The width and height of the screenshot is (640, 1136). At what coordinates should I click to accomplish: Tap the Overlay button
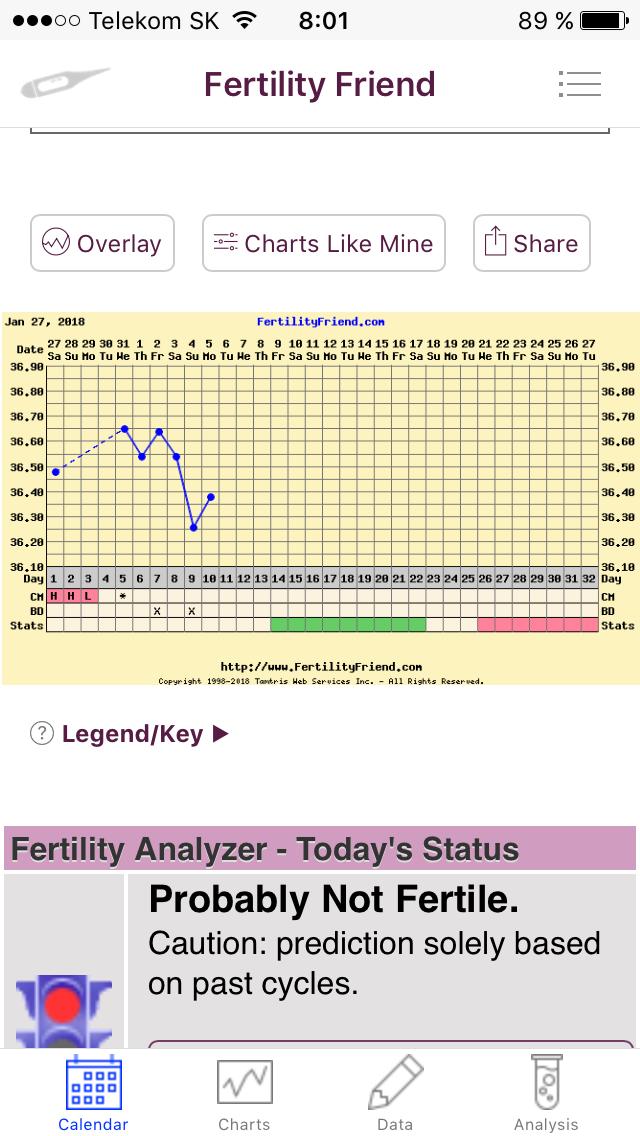pos(102,243)
